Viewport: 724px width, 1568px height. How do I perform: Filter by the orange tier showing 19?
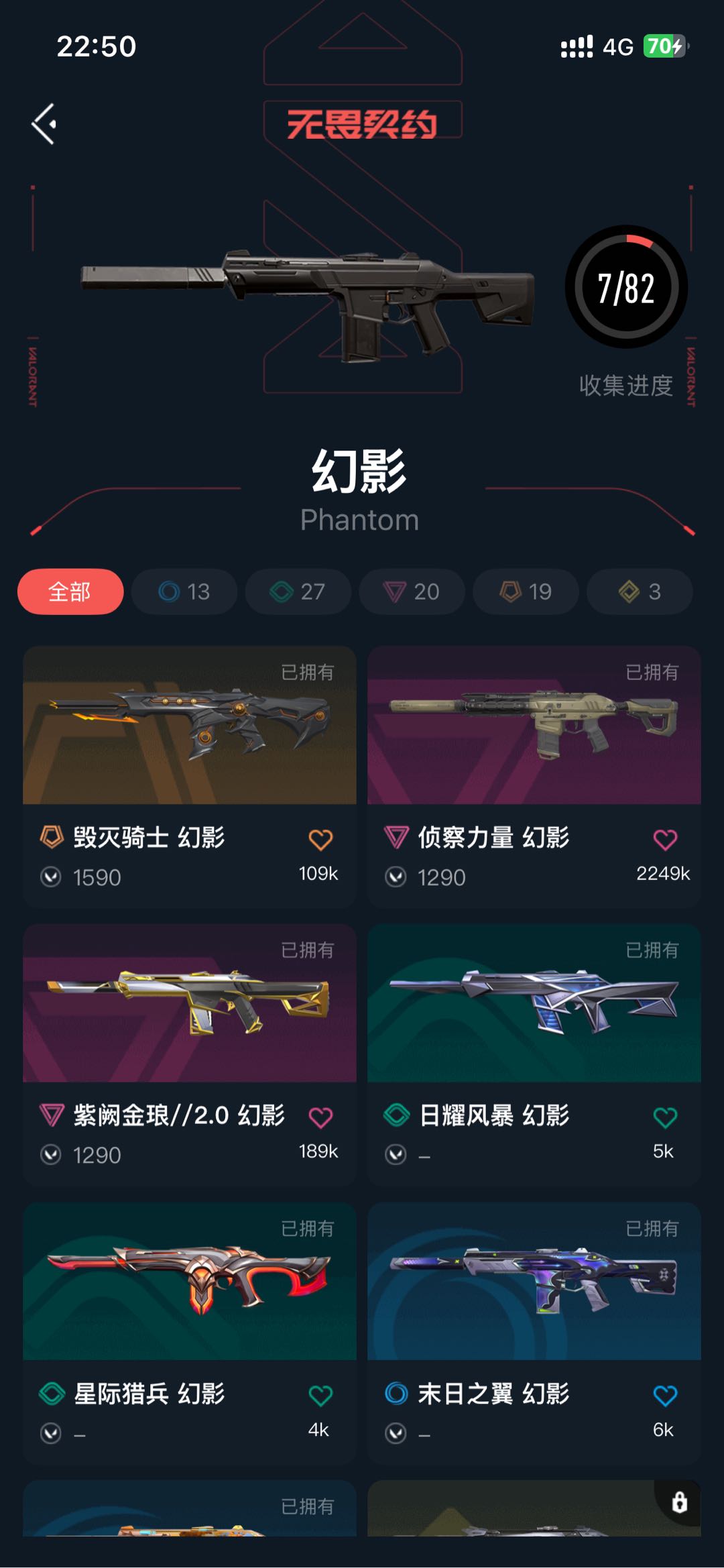pyautogui.click(x=526, y=592)
